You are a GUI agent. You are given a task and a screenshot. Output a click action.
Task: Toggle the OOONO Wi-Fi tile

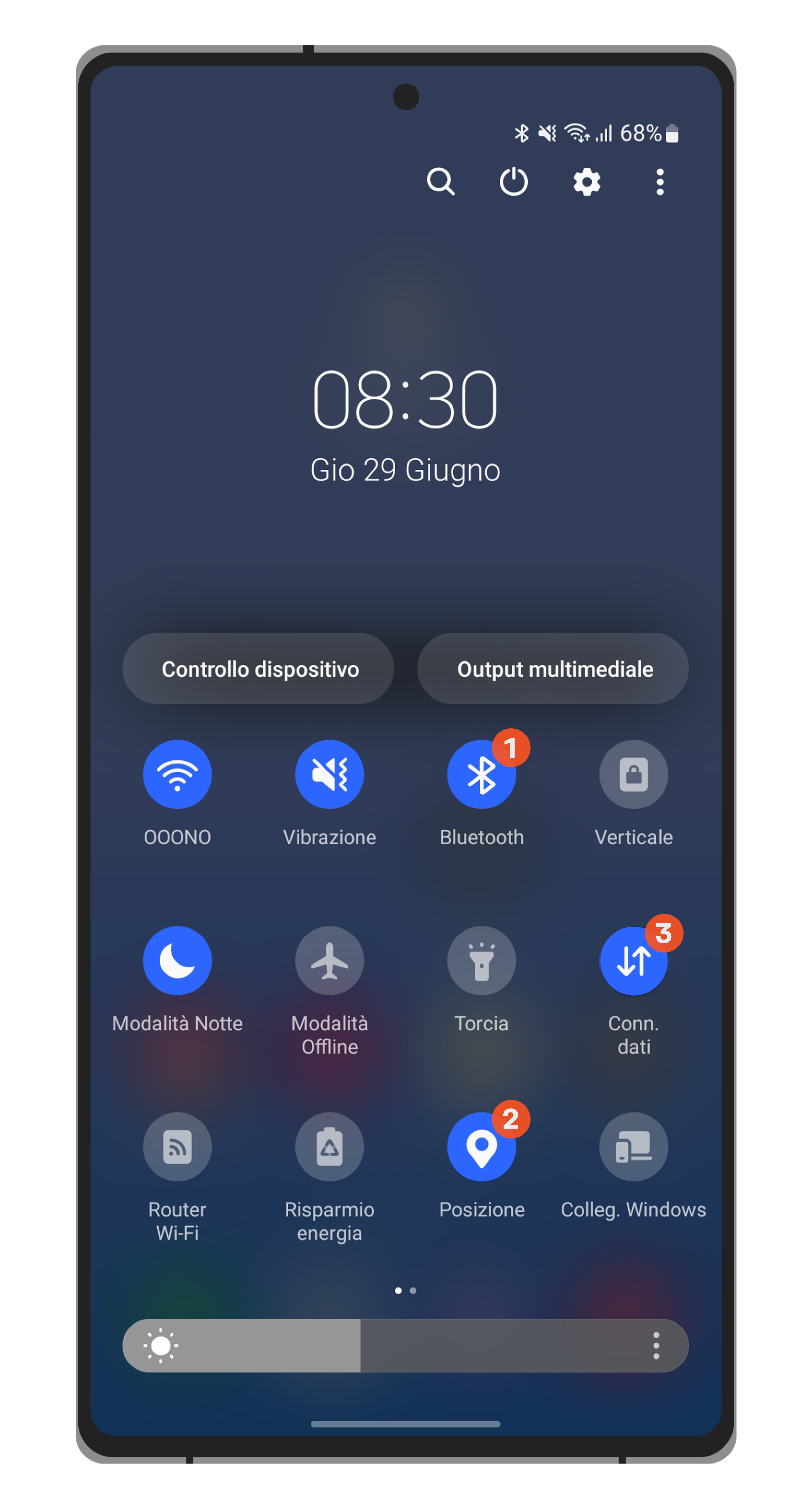tap(177, 774)
